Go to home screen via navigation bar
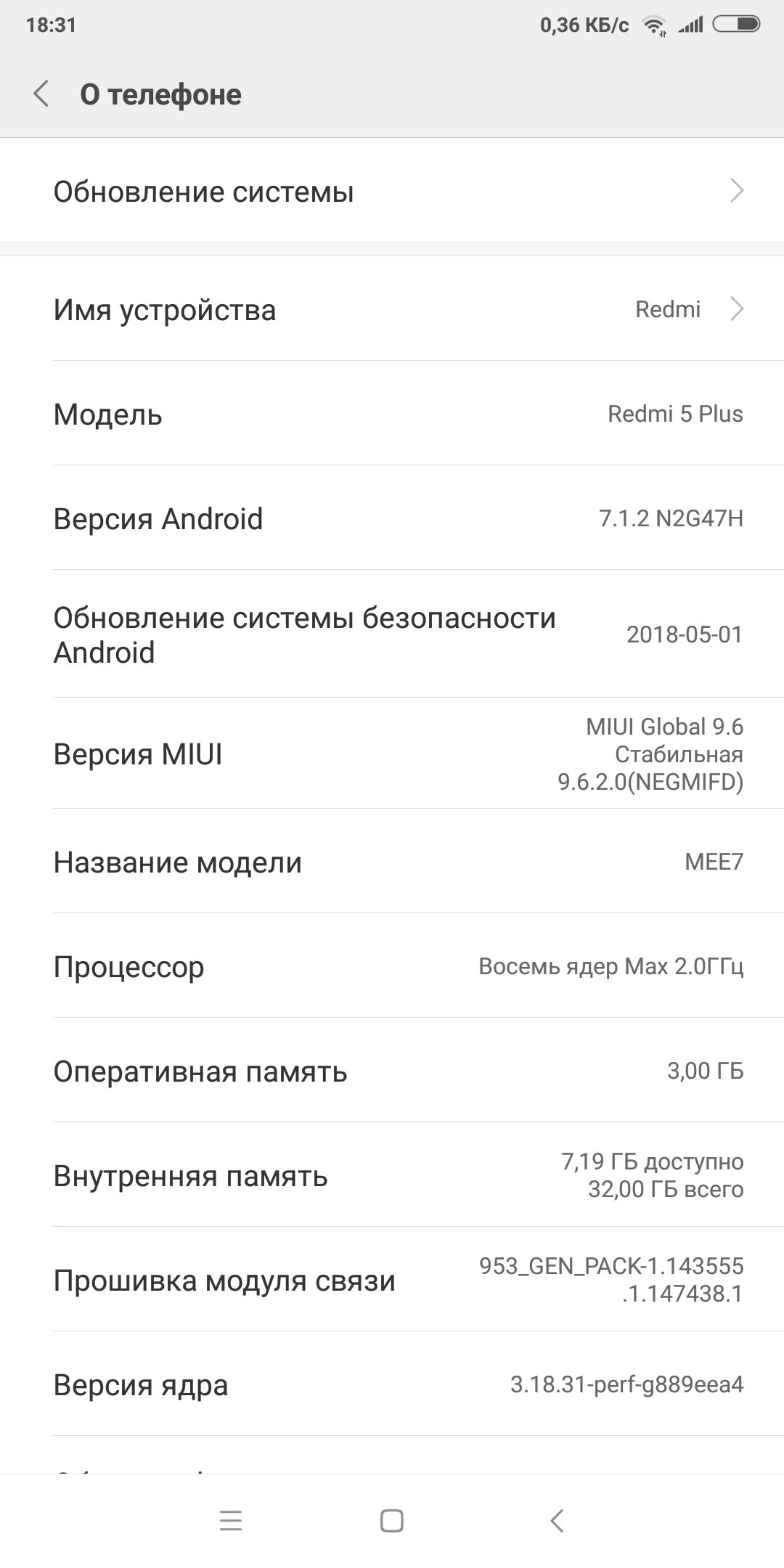 pyautogui.click(x=392, y=1521)
